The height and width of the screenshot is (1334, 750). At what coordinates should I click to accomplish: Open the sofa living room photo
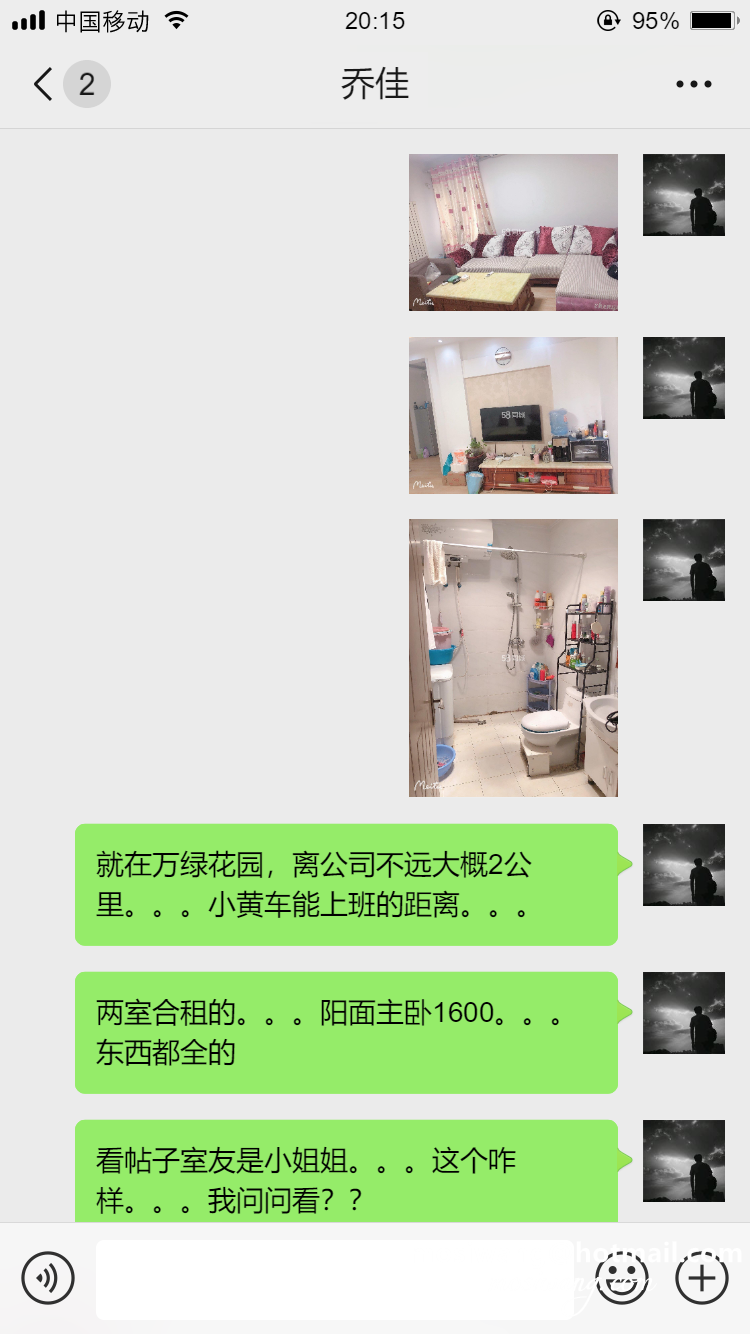coord(513,232)
